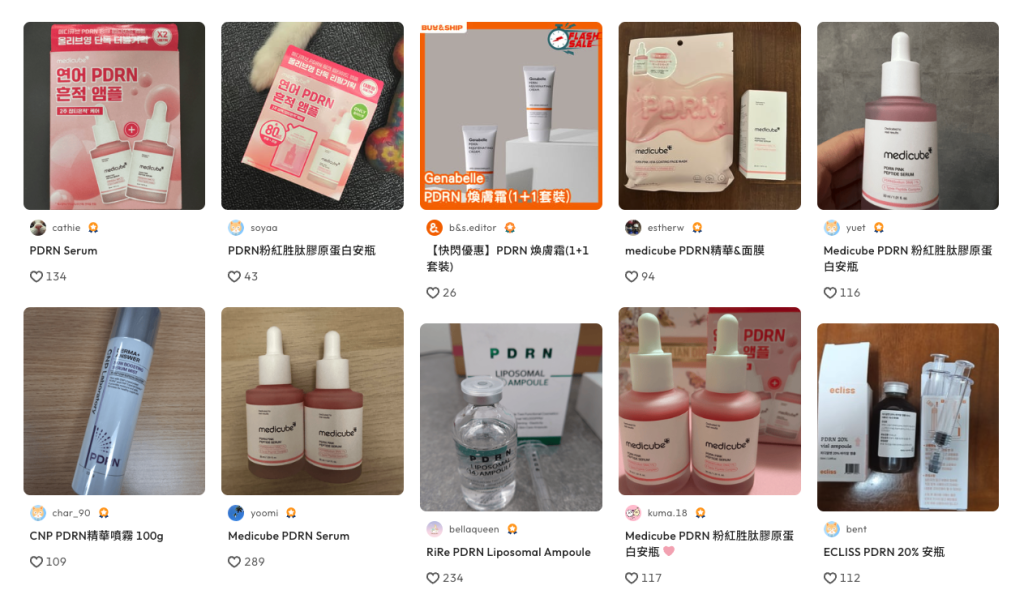Like b&s.editor's PDRN 煥膚霜 post
Image resolution: width=1024 pixels, height=590 pixels.
[433, 293]
